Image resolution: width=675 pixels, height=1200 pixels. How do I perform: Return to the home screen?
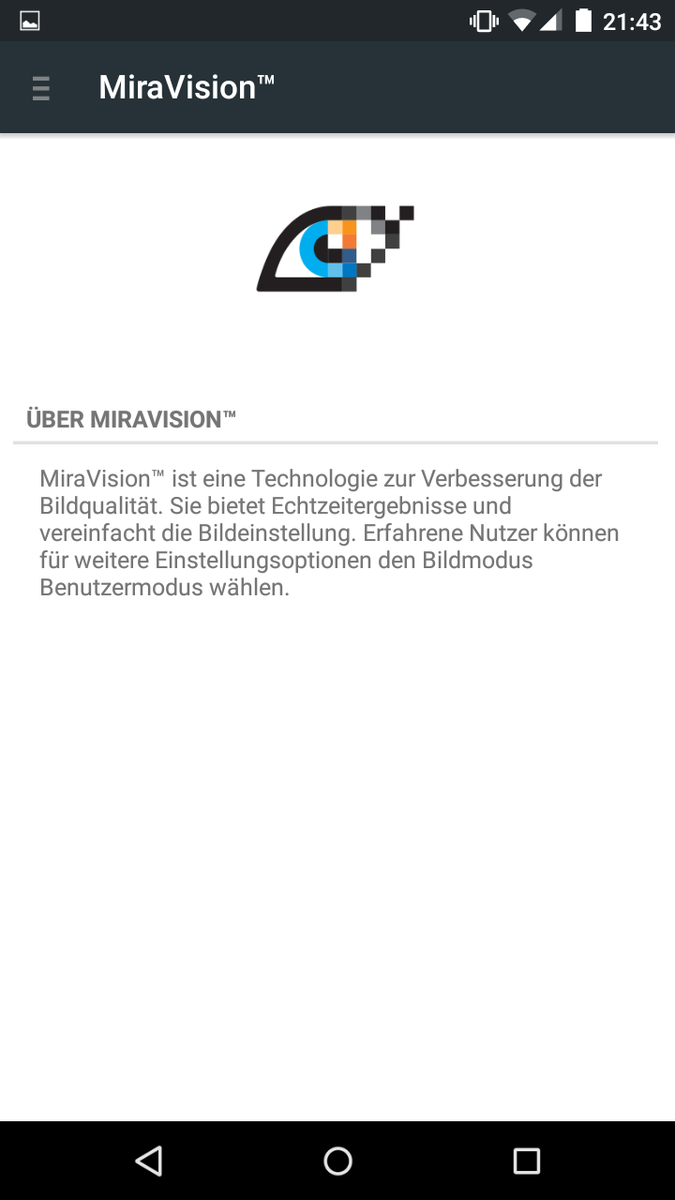tap(338, 1160)
